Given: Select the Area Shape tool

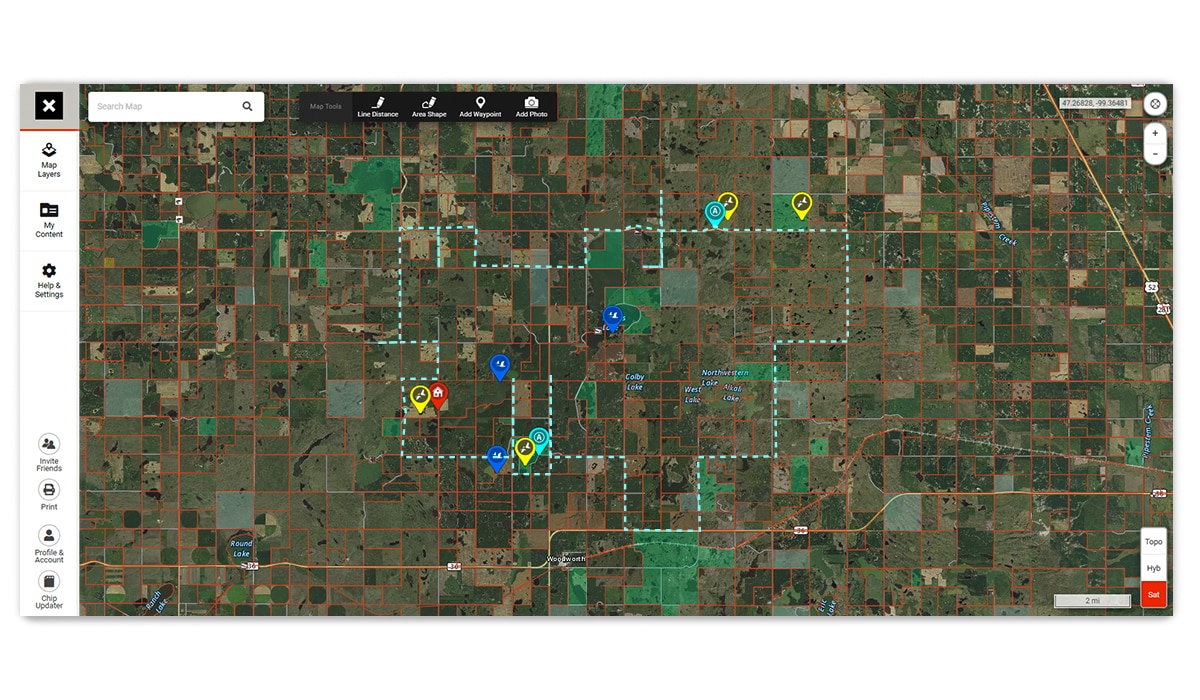Looking at the screenshot, I should pos(429,107).
